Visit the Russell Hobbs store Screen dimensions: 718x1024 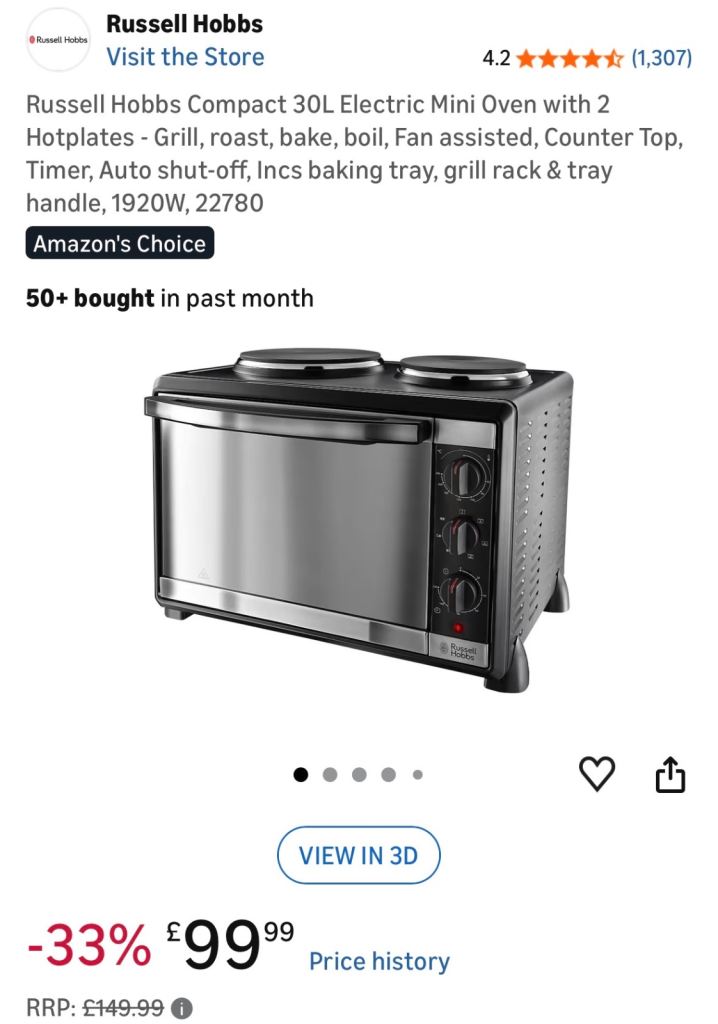click(186, 57)
